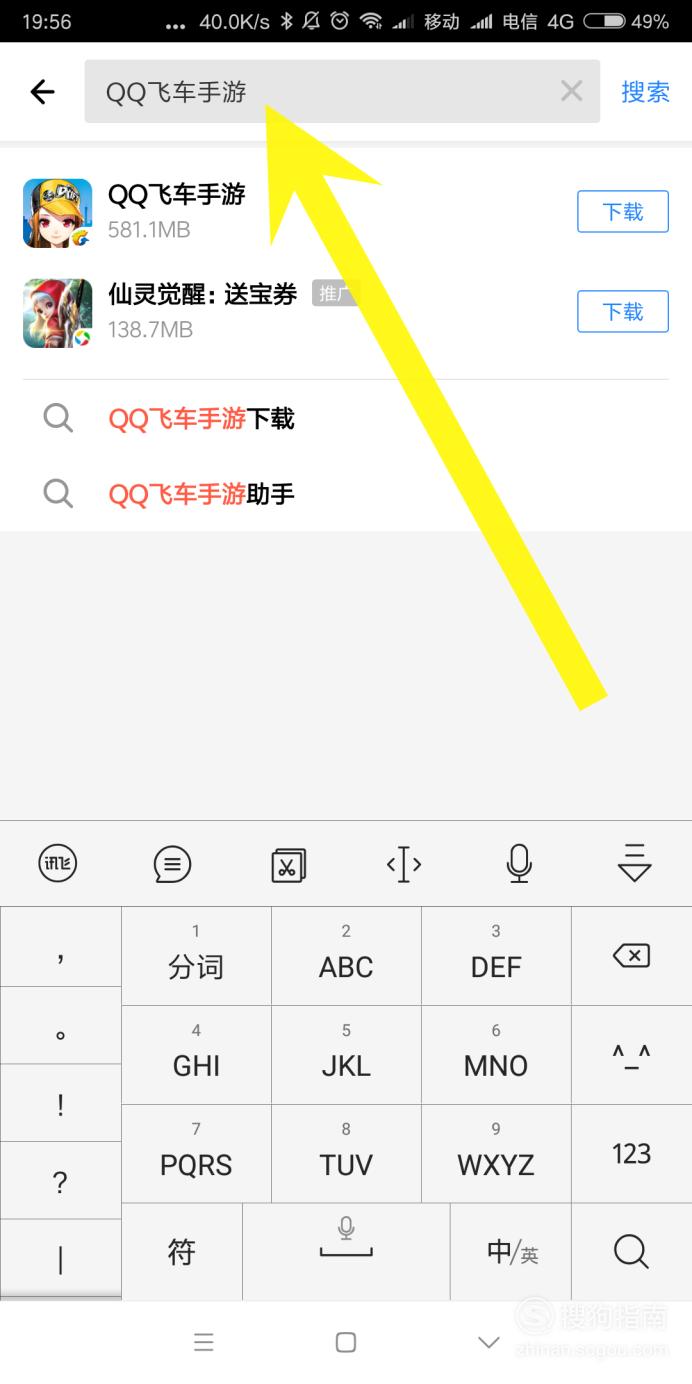Open the keyboard clipboard scissors tool

coord(288,864)
